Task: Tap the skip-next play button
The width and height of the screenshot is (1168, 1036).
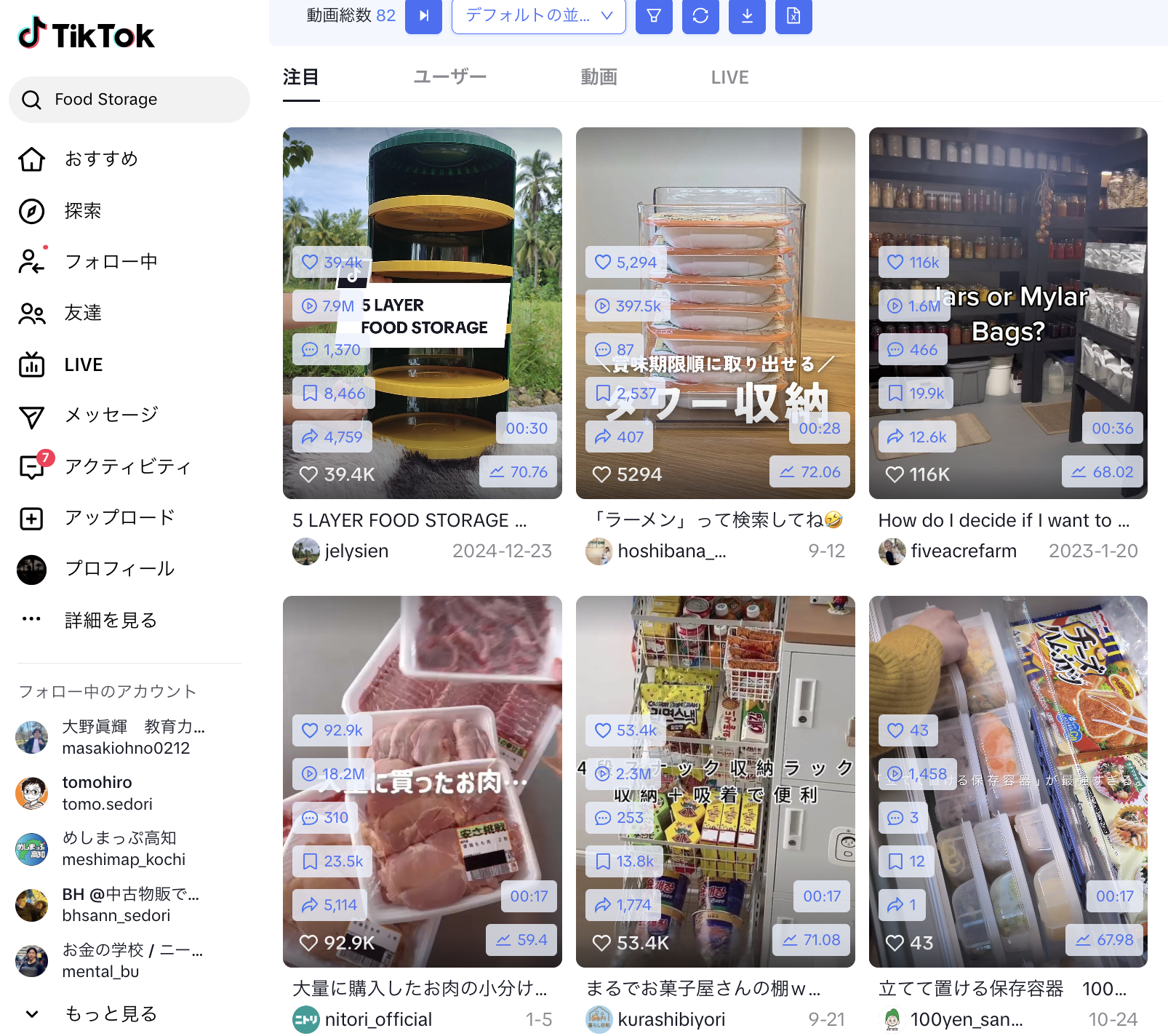Action: (x=423, y=15)
